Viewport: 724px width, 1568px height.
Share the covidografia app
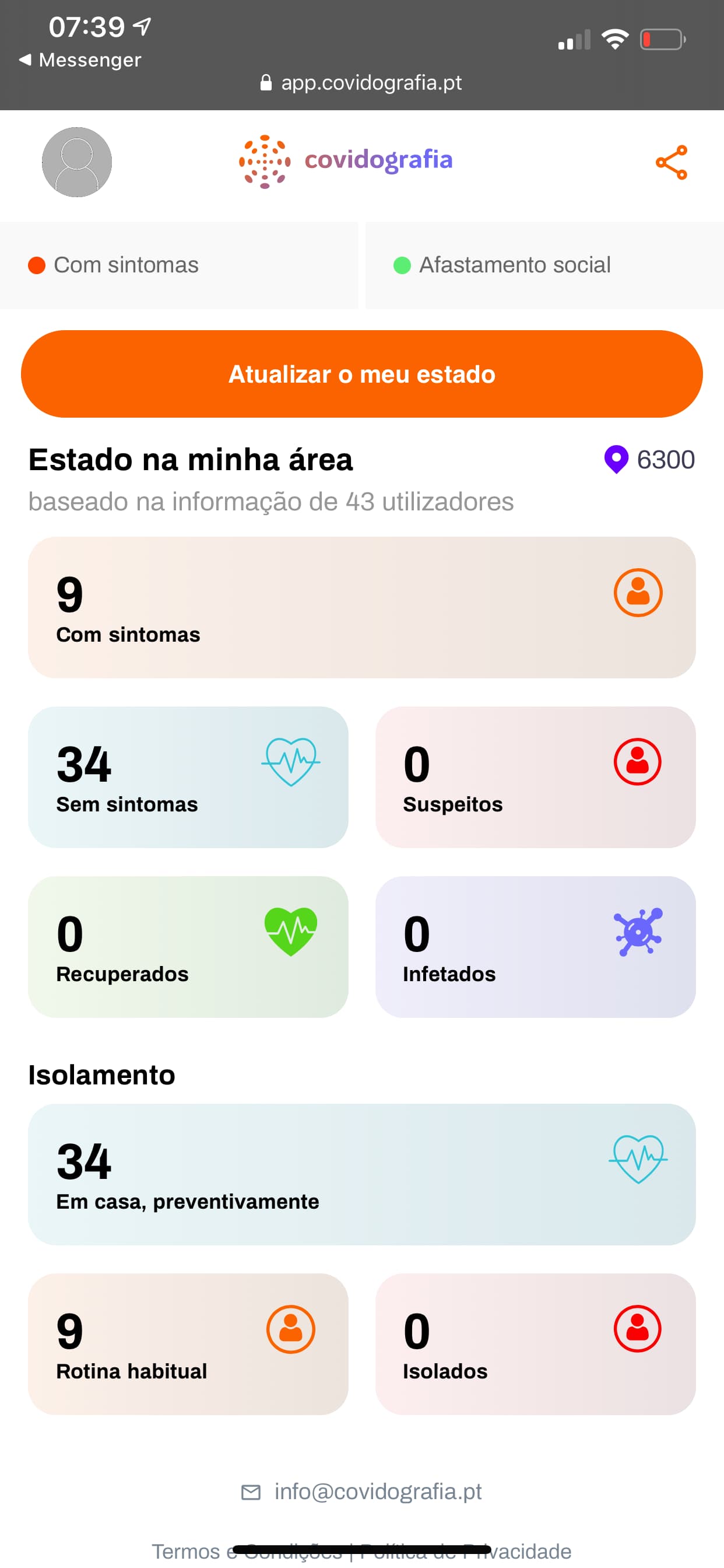671,163
